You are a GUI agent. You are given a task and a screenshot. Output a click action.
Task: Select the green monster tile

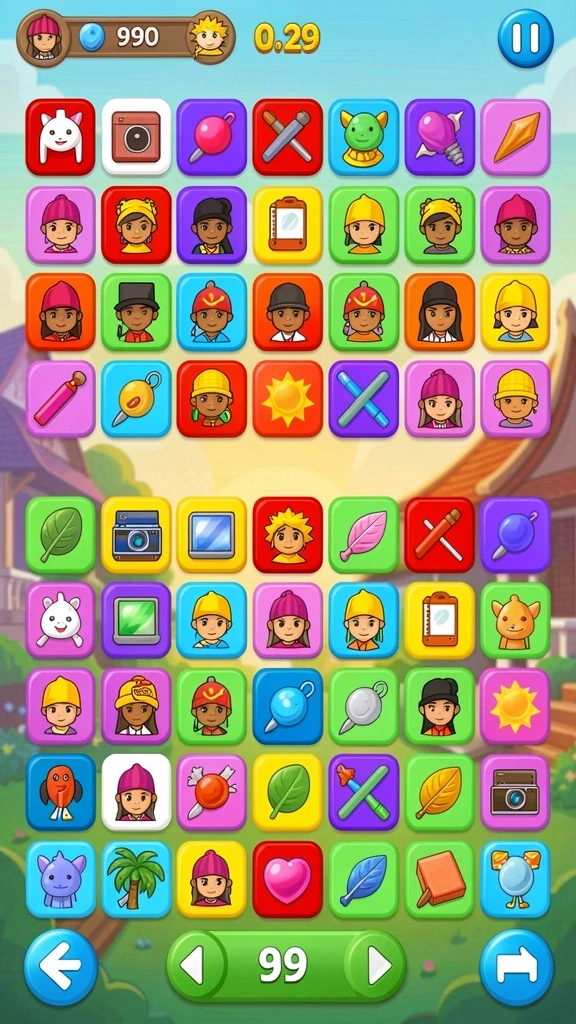[x=364, y=137]
